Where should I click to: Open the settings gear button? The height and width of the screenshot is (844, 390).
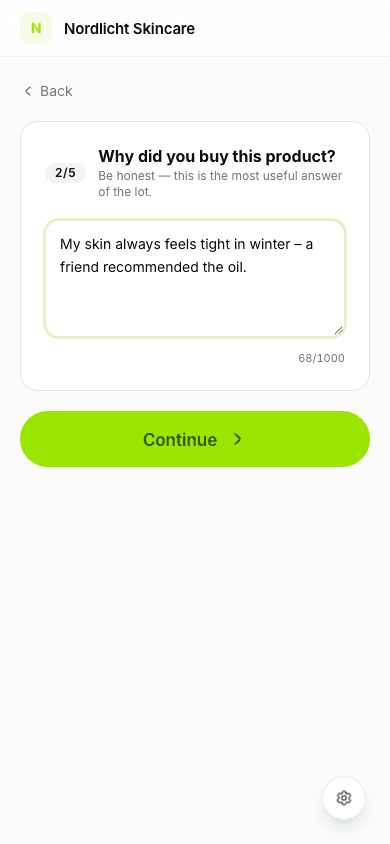pyautogui.click(x=344, y=798)
